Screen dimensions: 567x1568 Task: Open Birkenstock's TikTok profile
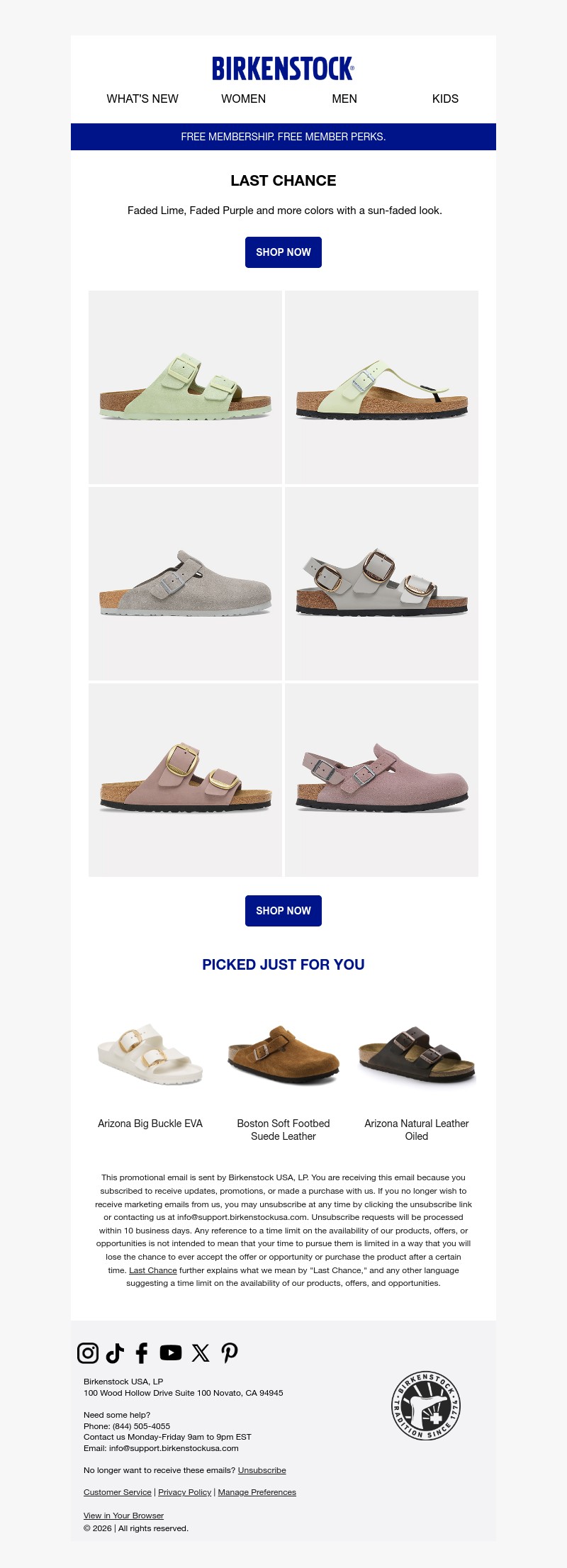(113, 1353)
